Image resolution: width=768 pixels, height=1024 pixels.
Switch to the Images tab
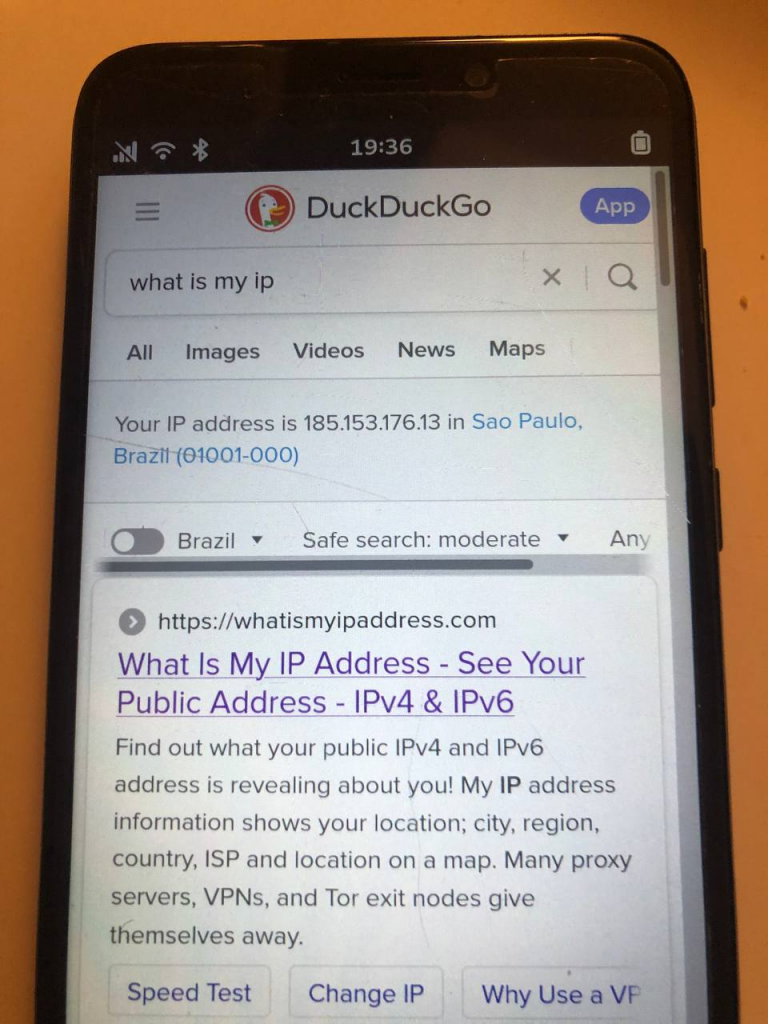point(222,351)
